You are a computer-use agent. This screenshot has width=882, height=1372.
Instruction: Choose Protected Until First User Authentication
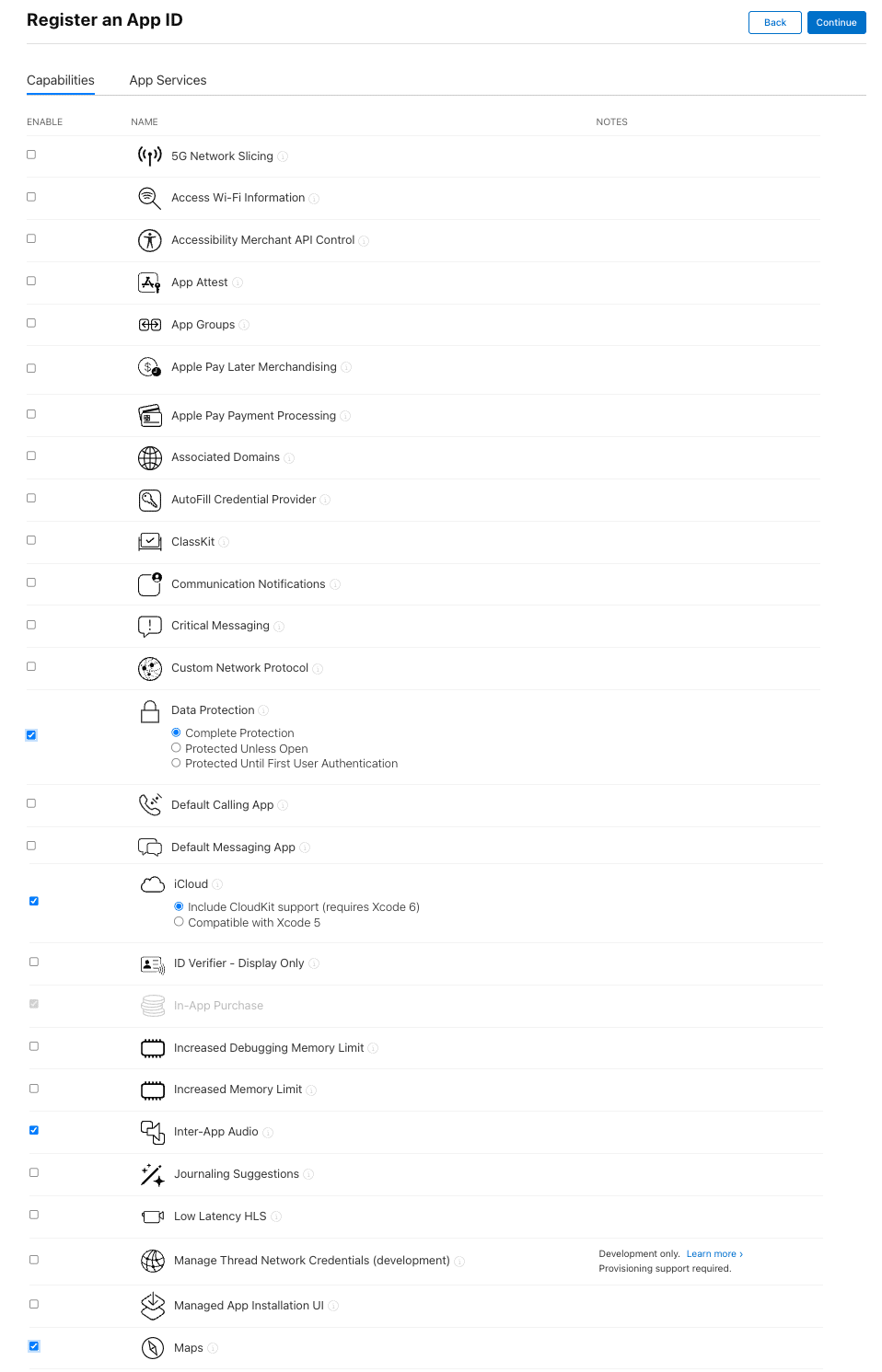[x=176, y=763]
